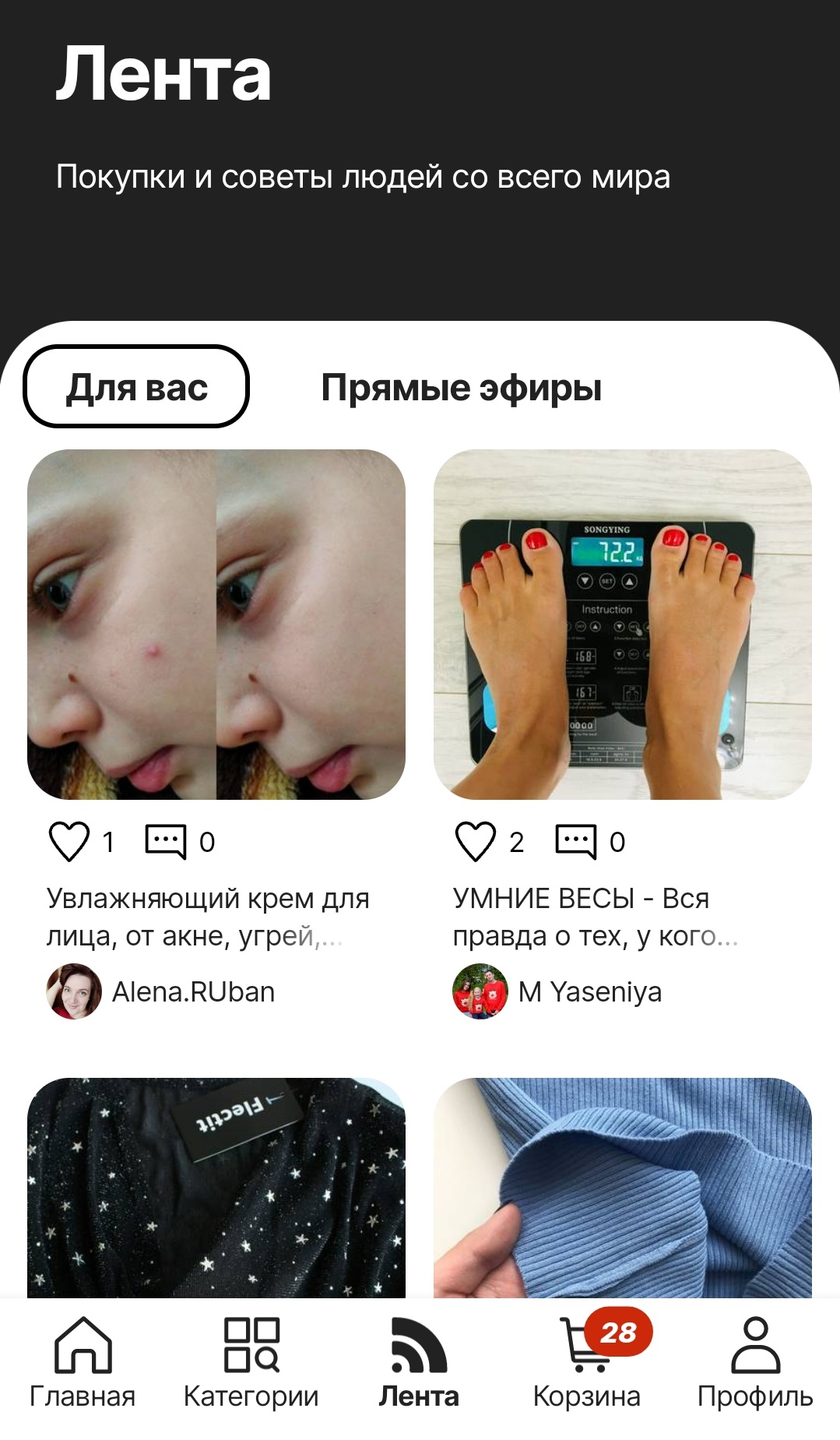The height and width of the screenshot is (1440, 840).
Task: Open the smart scales post photo
Action: tap(622, 624)
